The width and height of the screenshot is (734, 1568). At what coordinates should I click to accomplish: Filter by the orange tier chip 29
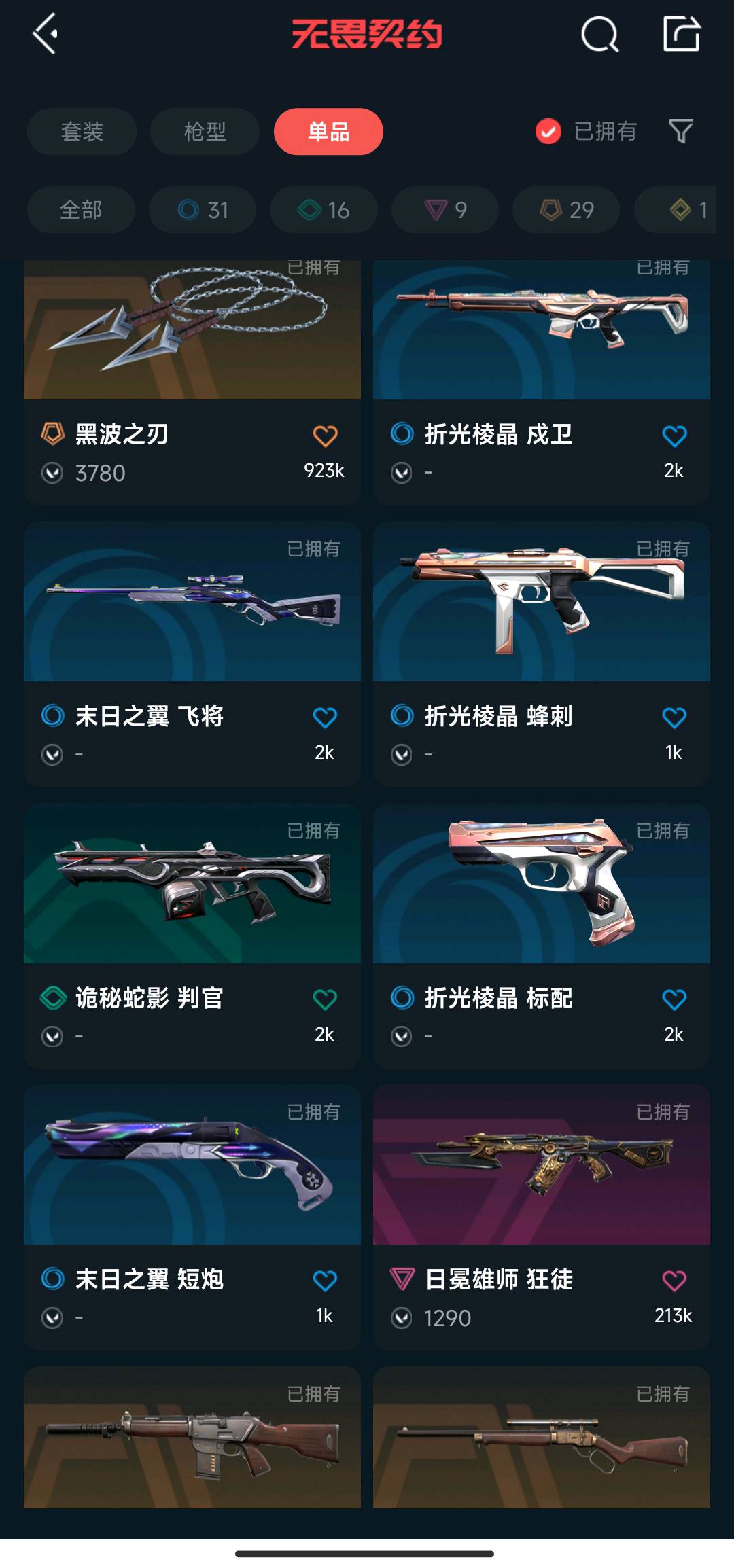pos(566,210)
